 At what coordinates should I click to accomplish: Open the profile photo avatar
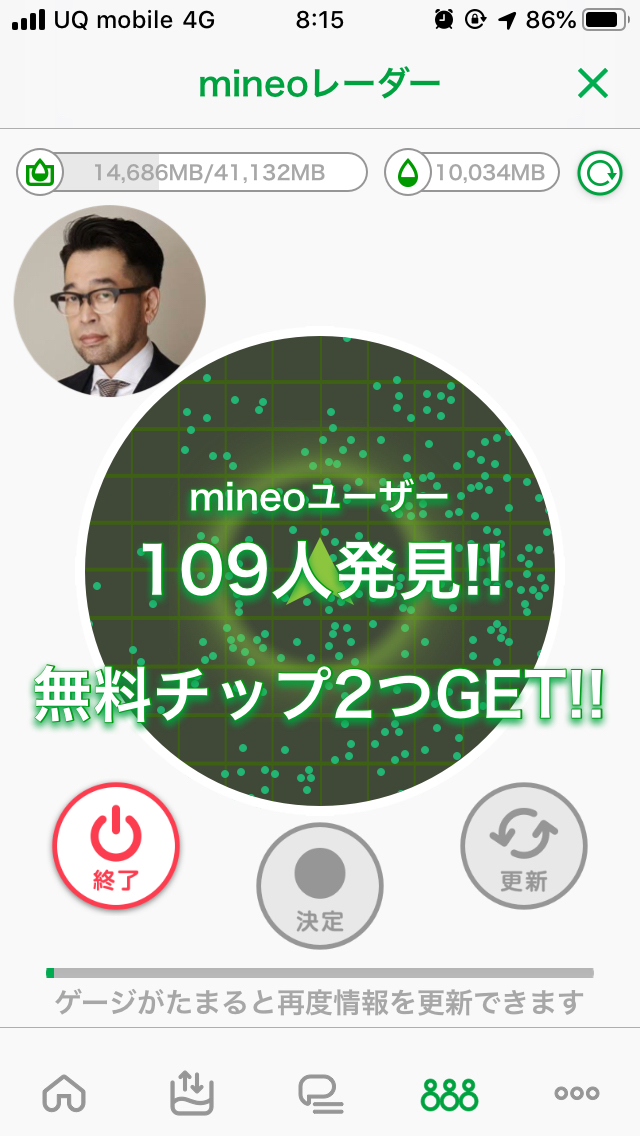(x=109, y=301)
